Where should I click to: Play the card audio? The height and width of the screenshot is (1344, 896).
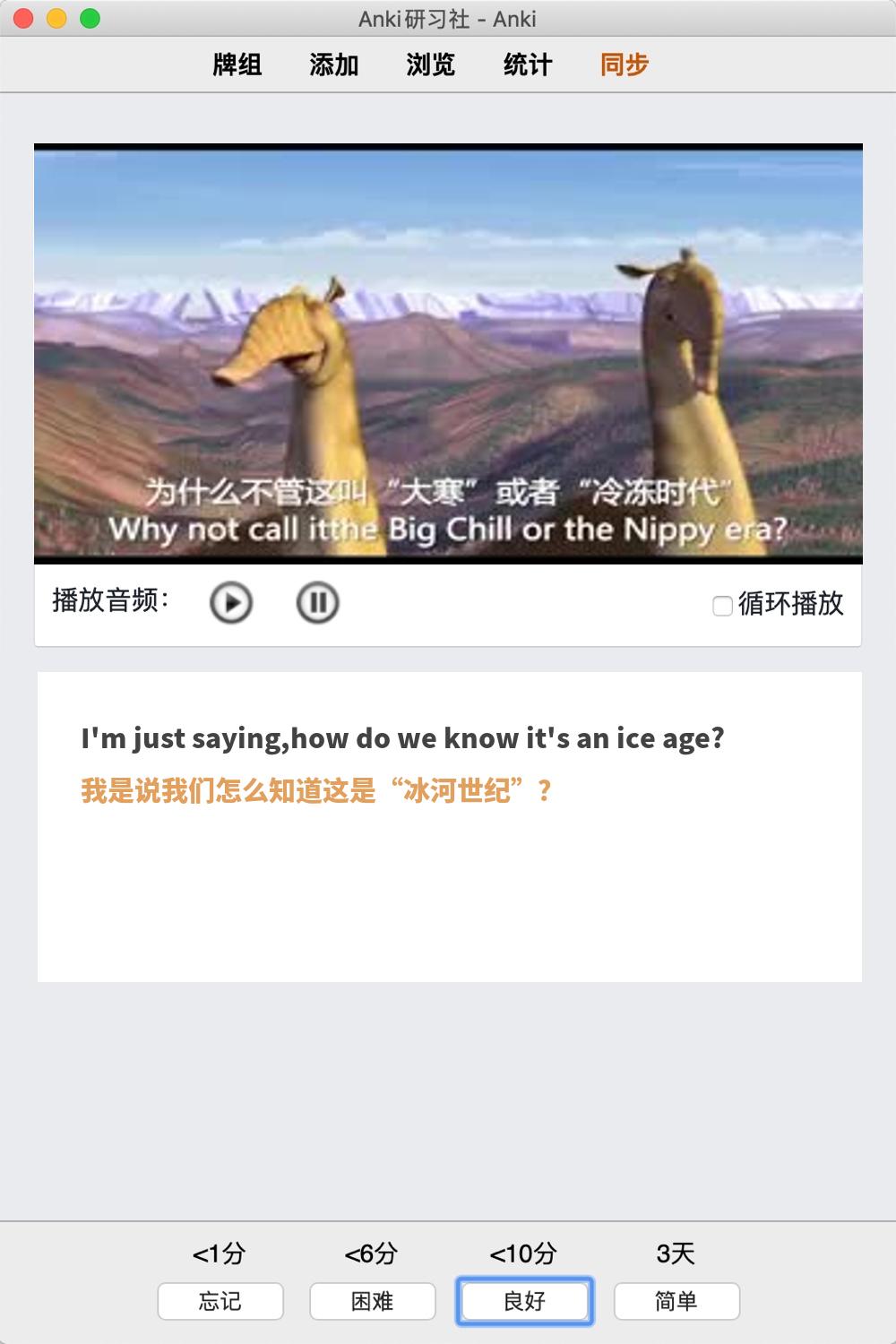click(x=231, y=603)
